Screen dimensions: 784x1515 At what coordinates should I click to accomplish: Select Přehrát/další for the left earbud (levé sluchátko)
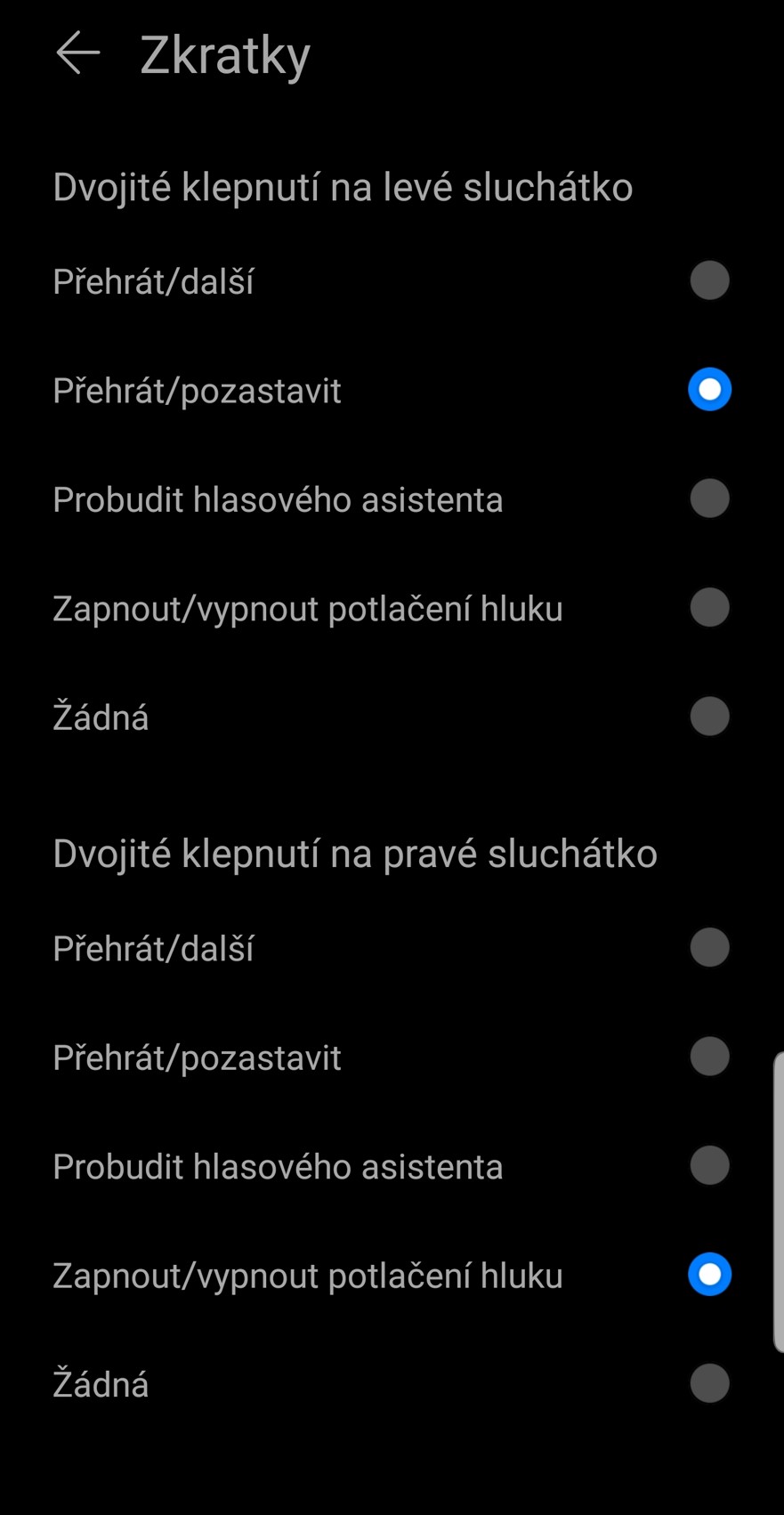coord(709,280)
